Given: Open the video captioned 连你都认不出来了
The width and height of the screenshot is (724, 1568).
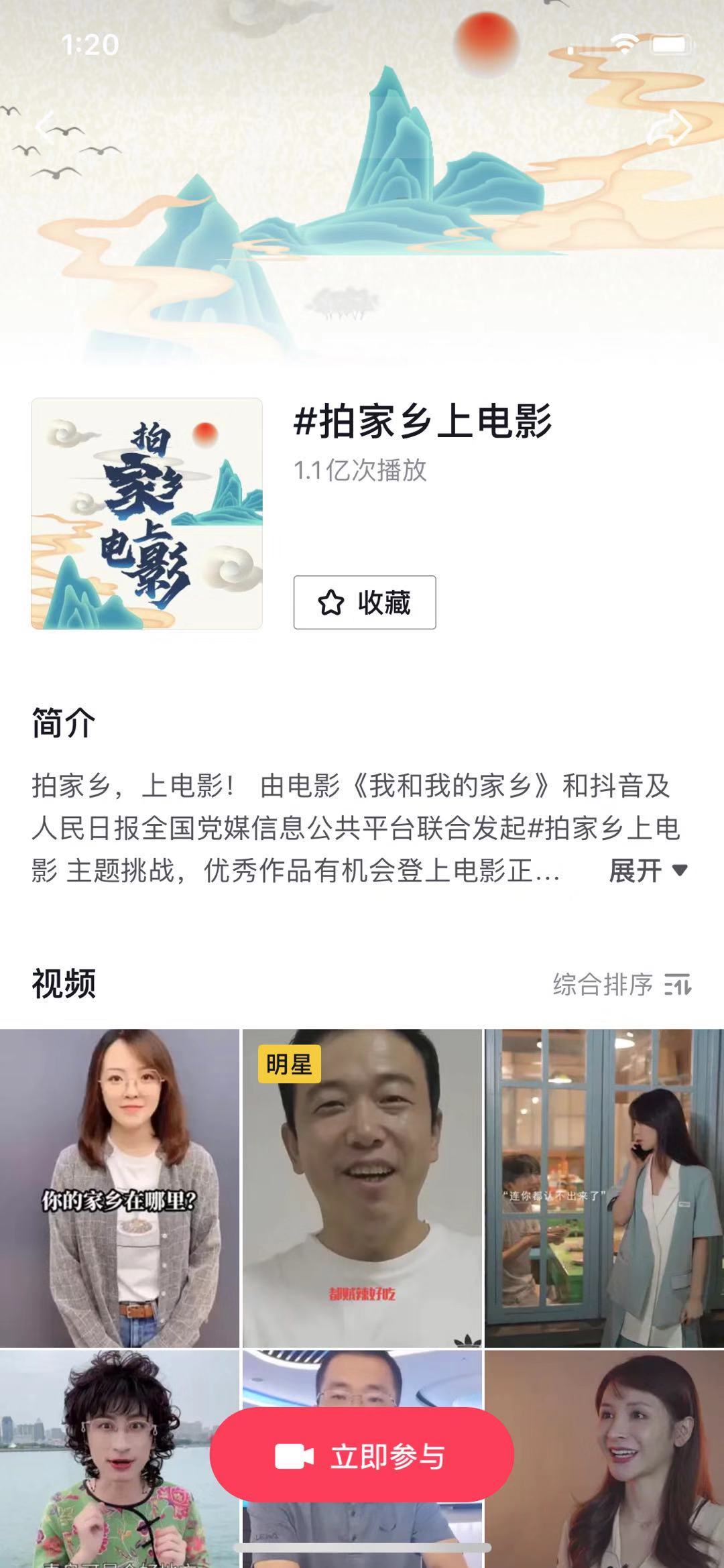Looking at the screenshot, I should pyautogui.click(x=605, y=1188).
